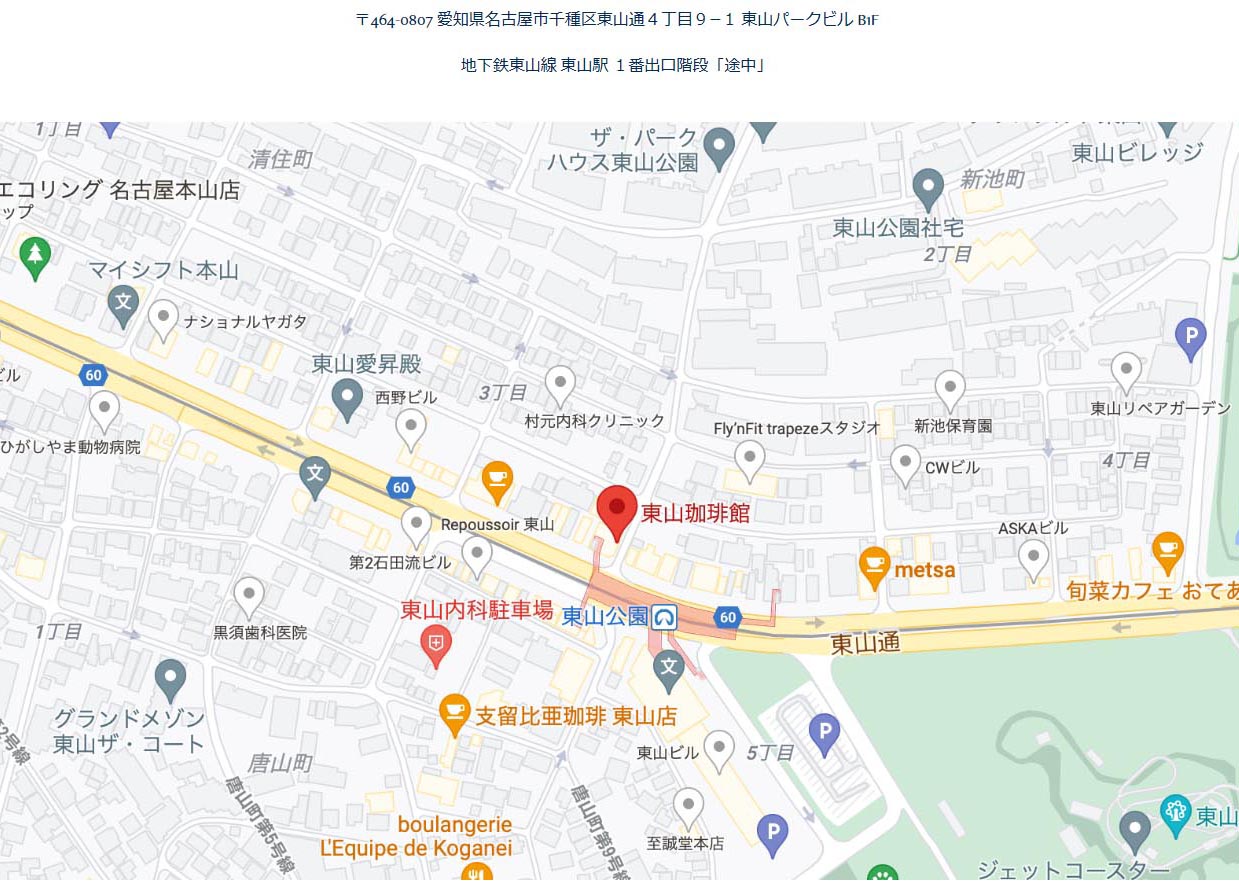Open the ザ・パークハウス東山公園 pin
The image size is (1239, 881).
point(718,148)
